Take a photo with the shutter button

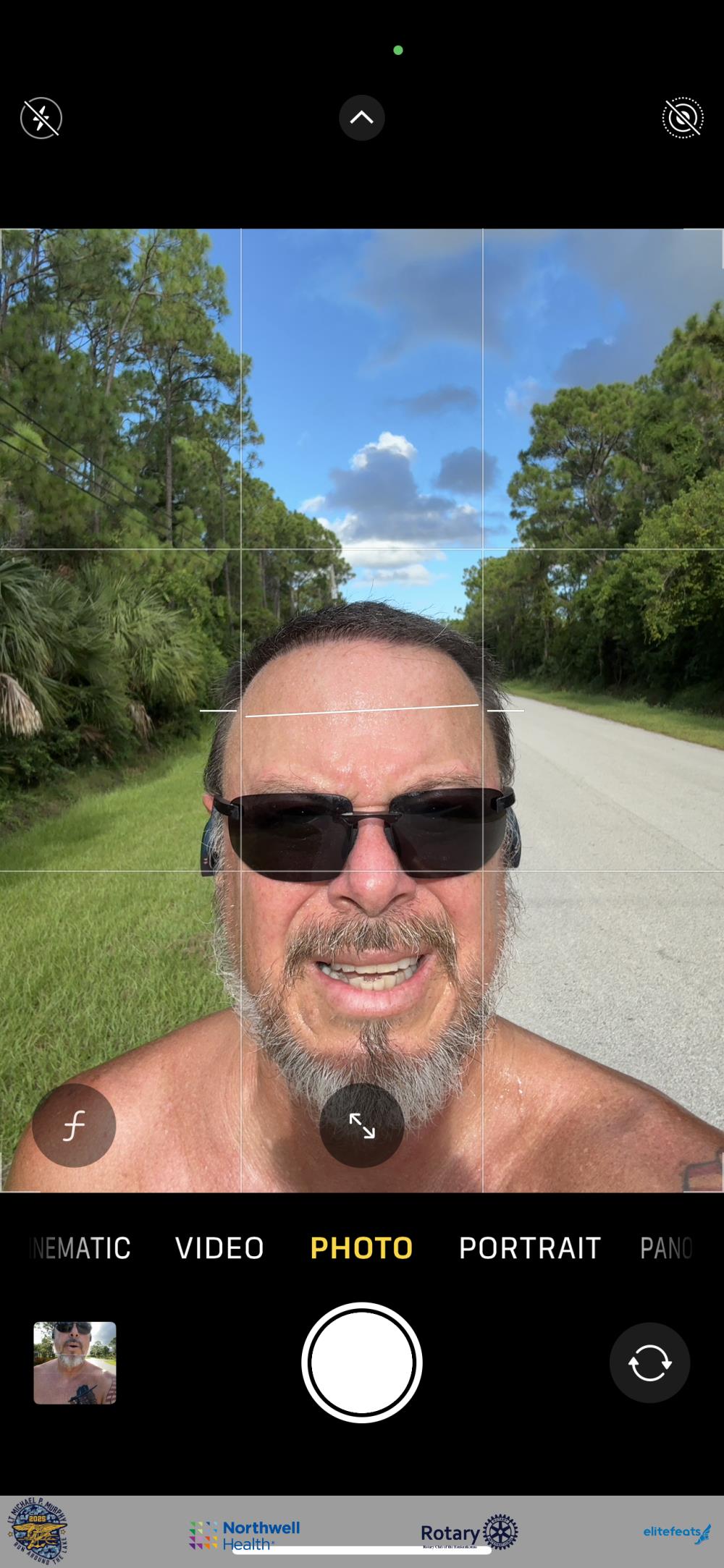click(x=361, y=1363)
